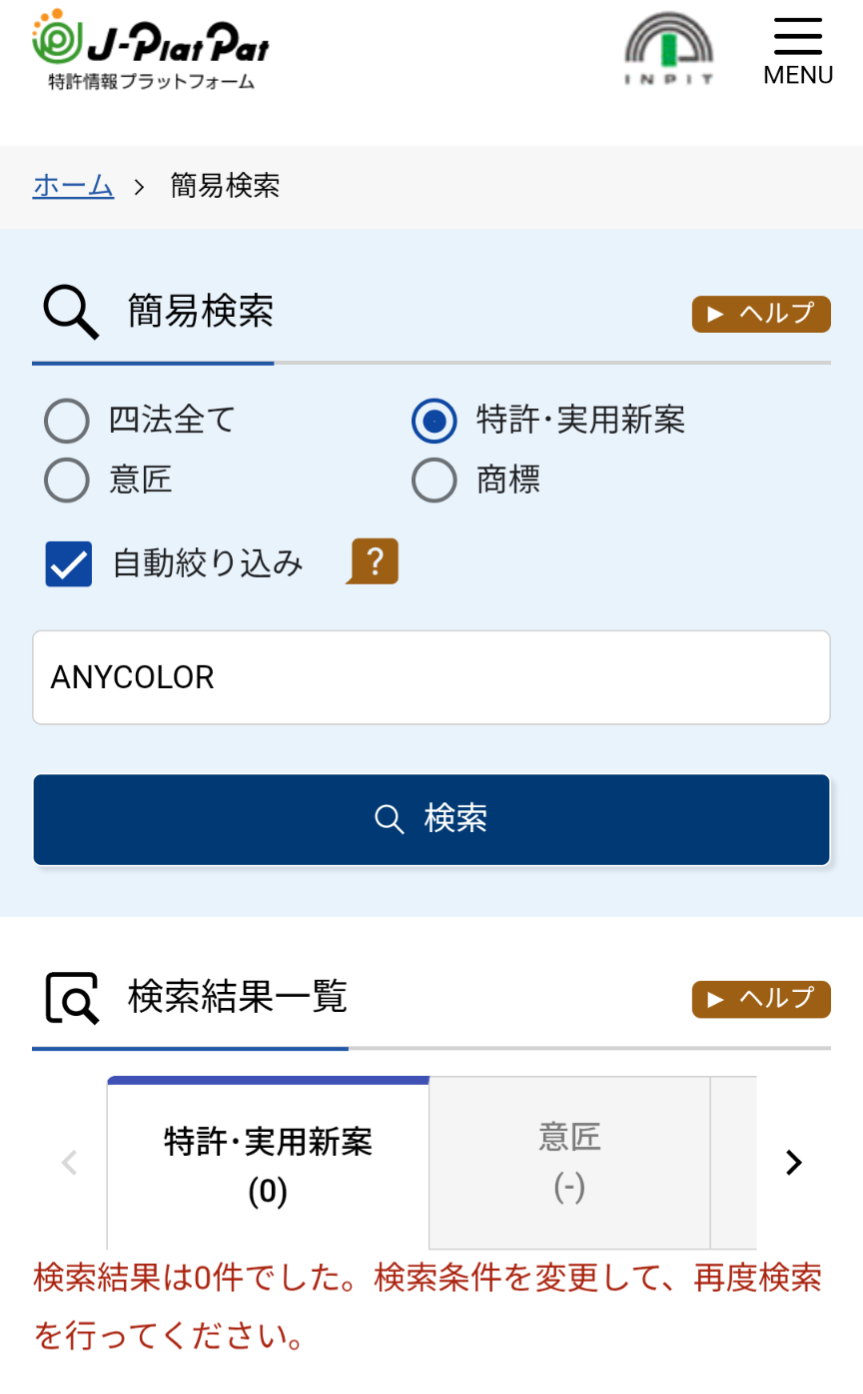Open the MENU hamburger button

(798, 52)
